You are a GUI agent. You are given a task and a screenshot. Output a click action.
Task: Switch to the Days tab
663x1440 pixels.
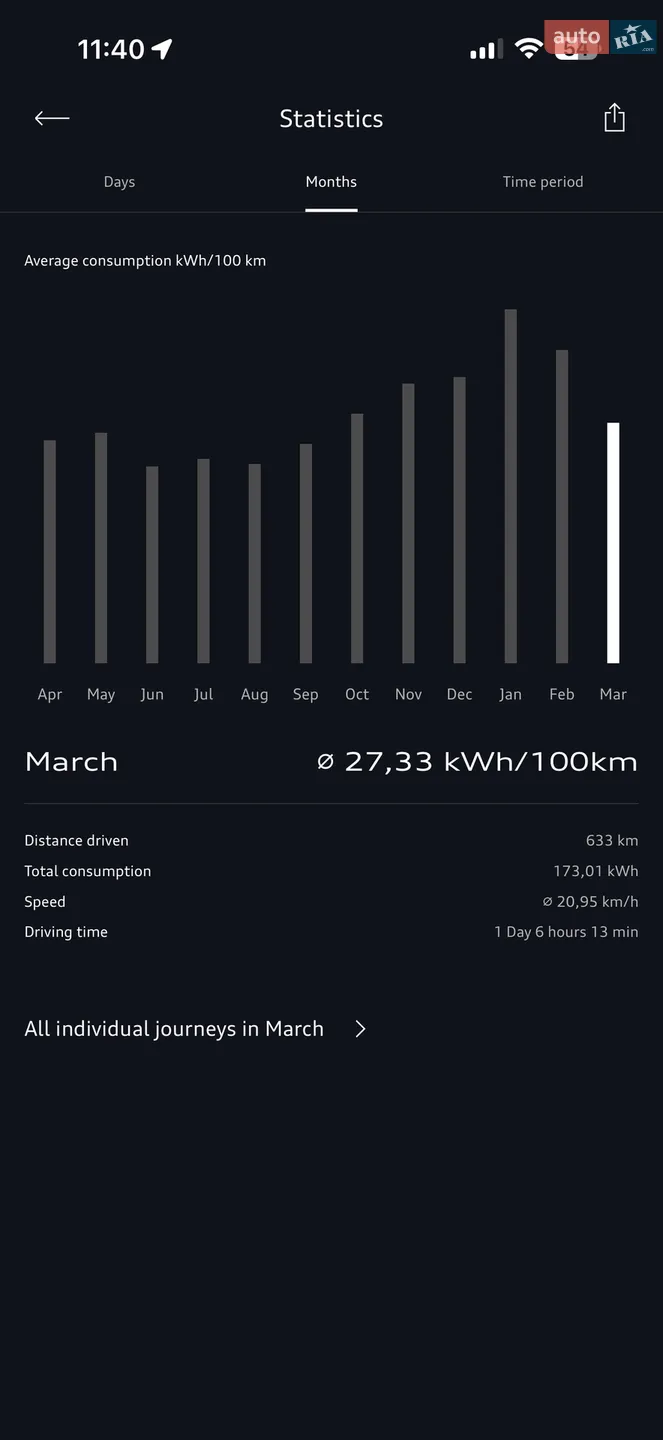tap(119, 182)
